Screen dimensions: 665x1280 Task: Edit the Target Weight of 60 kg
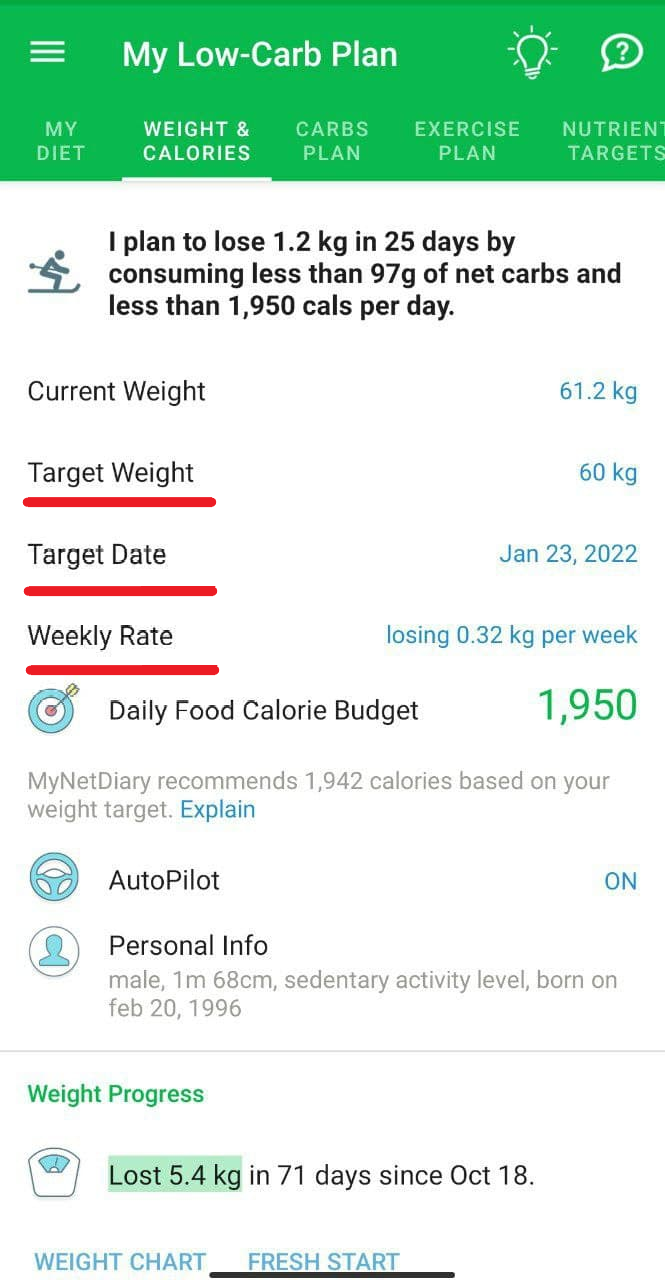332,473
